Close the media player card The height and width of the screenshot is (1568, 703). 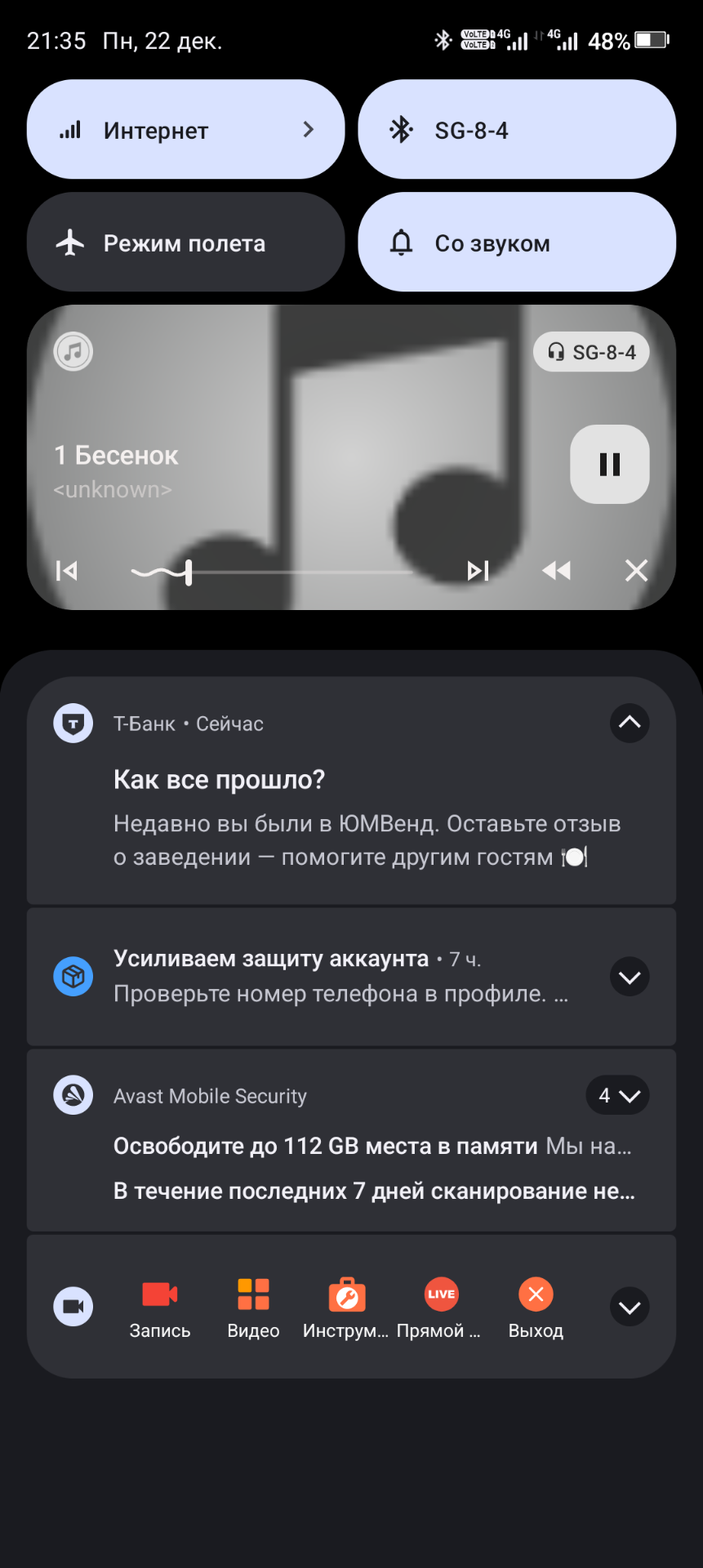pos(636,571)
